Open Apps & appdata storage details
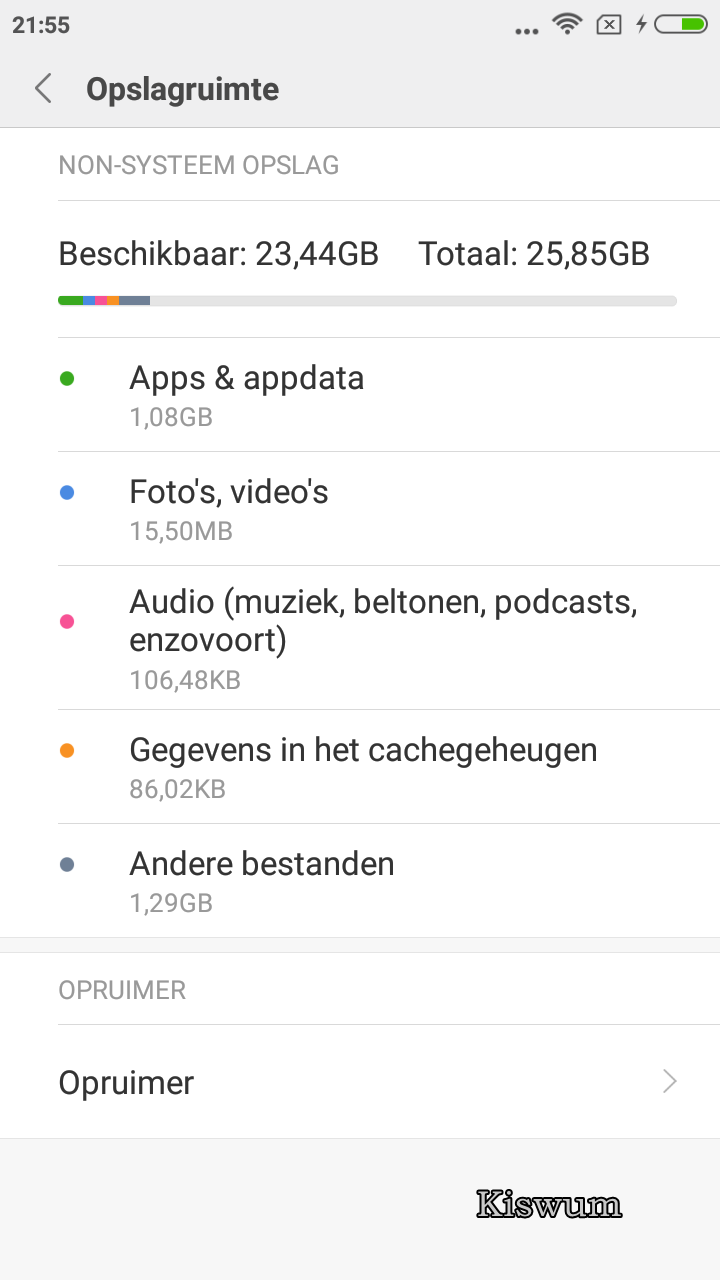 pos(360,395)
